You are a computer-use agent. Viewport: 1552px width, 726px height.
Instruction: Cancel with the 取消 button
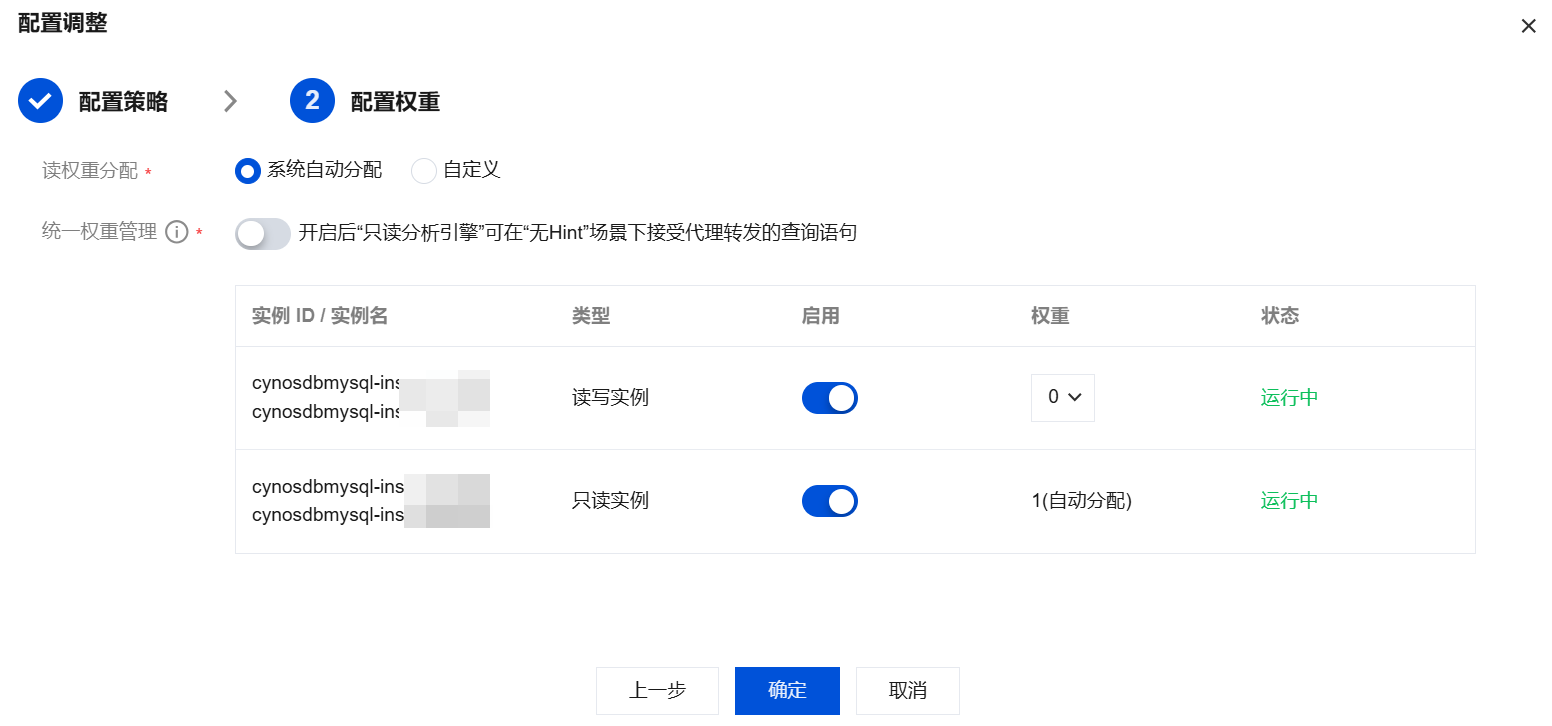[907, 691]
